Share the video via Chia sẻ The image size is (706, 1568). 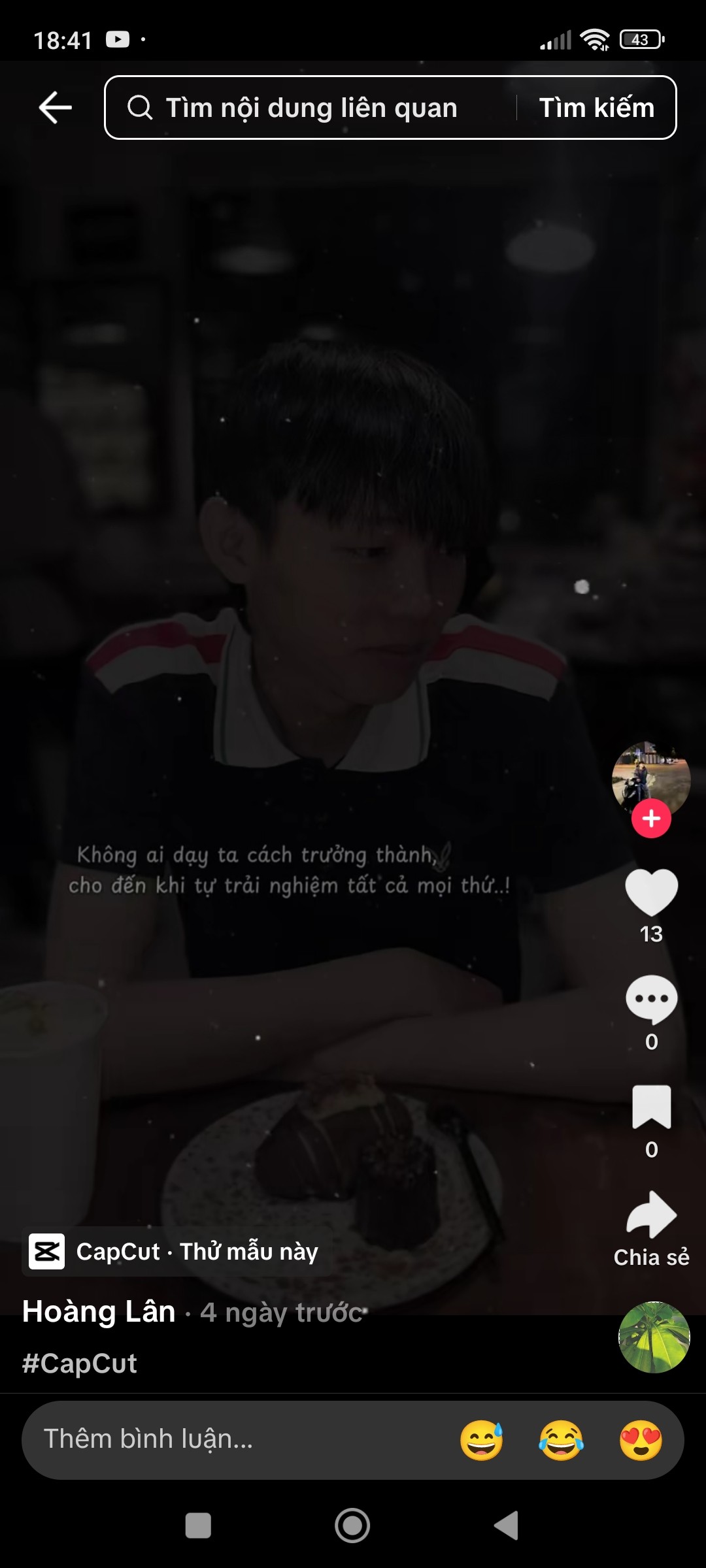(x=651, y=1215)
